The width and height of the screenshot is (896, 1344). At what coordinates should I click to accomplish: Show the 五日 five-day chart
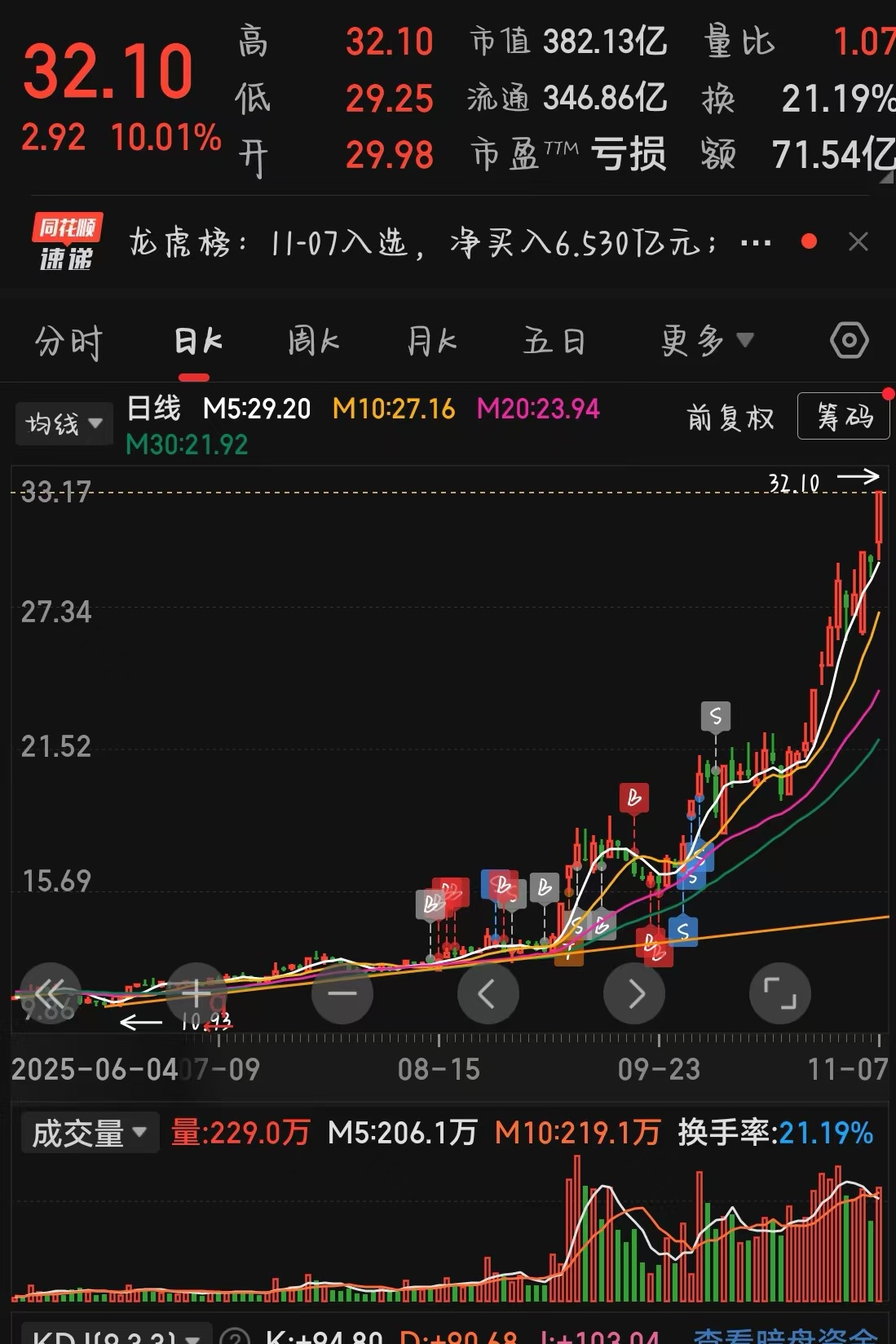(x=554, y=341)
